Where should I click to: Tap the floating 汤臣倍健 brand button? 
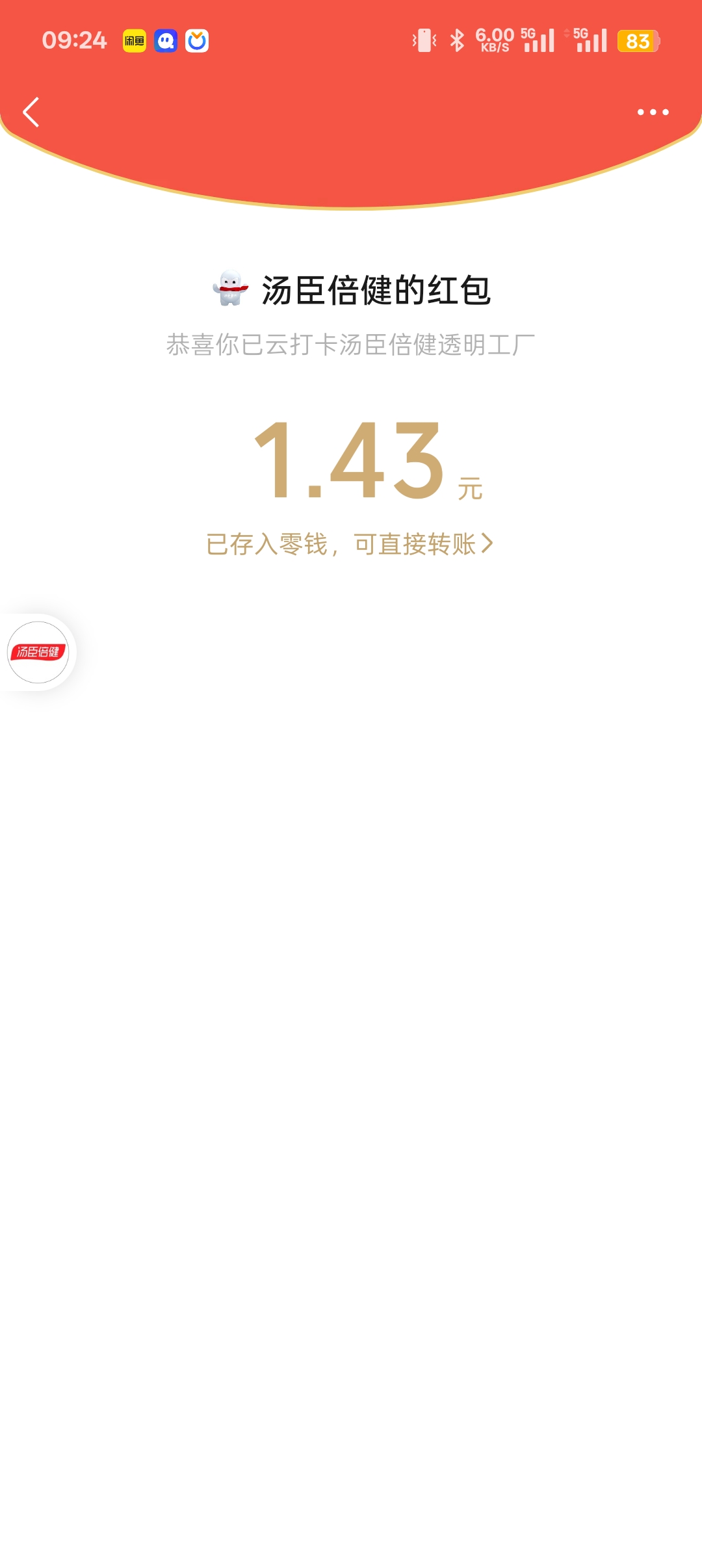tap(38, 652)
